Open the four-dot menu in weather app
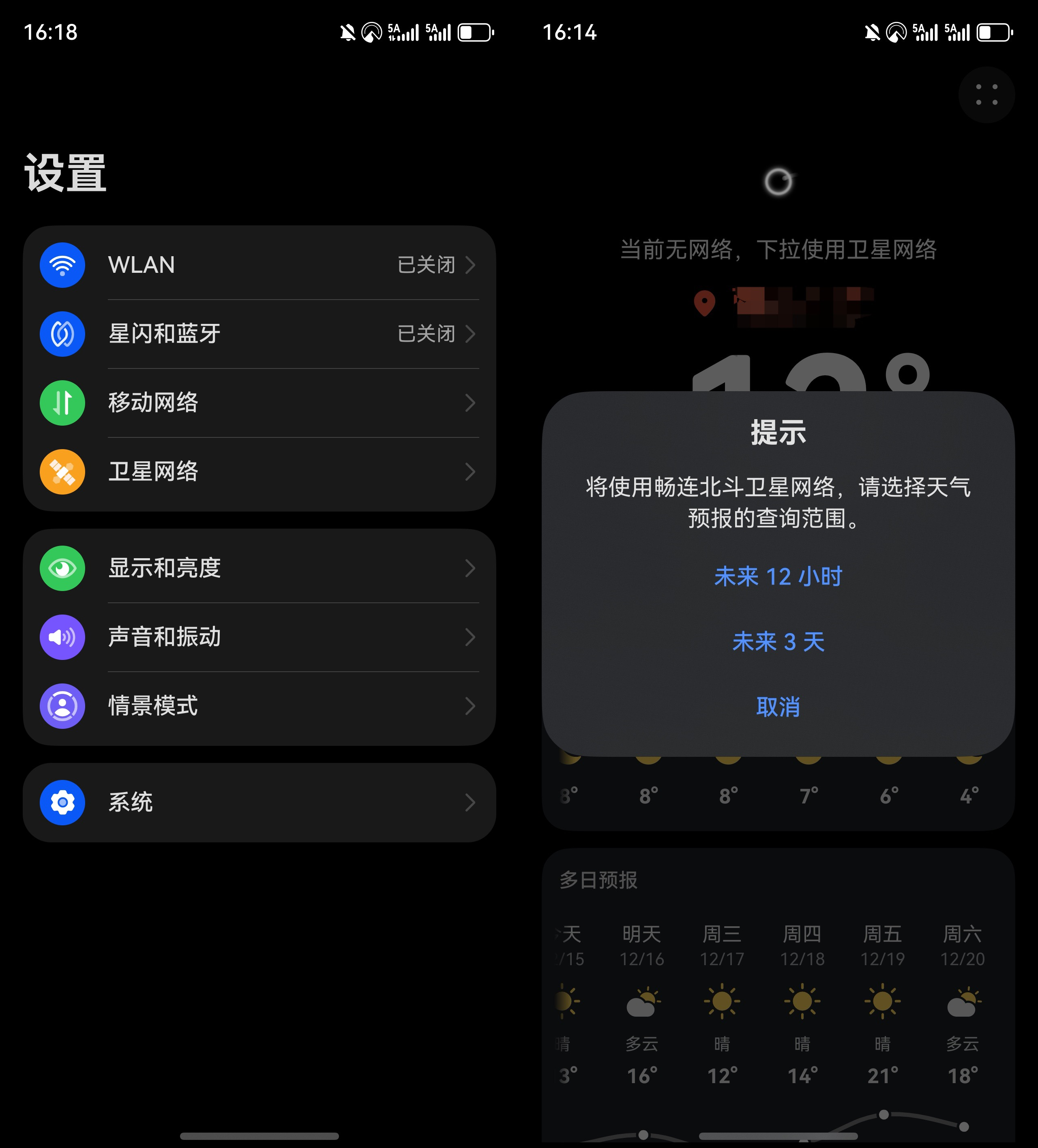The width and height of the screenshot is (1038, 1148). click(986, 94)
